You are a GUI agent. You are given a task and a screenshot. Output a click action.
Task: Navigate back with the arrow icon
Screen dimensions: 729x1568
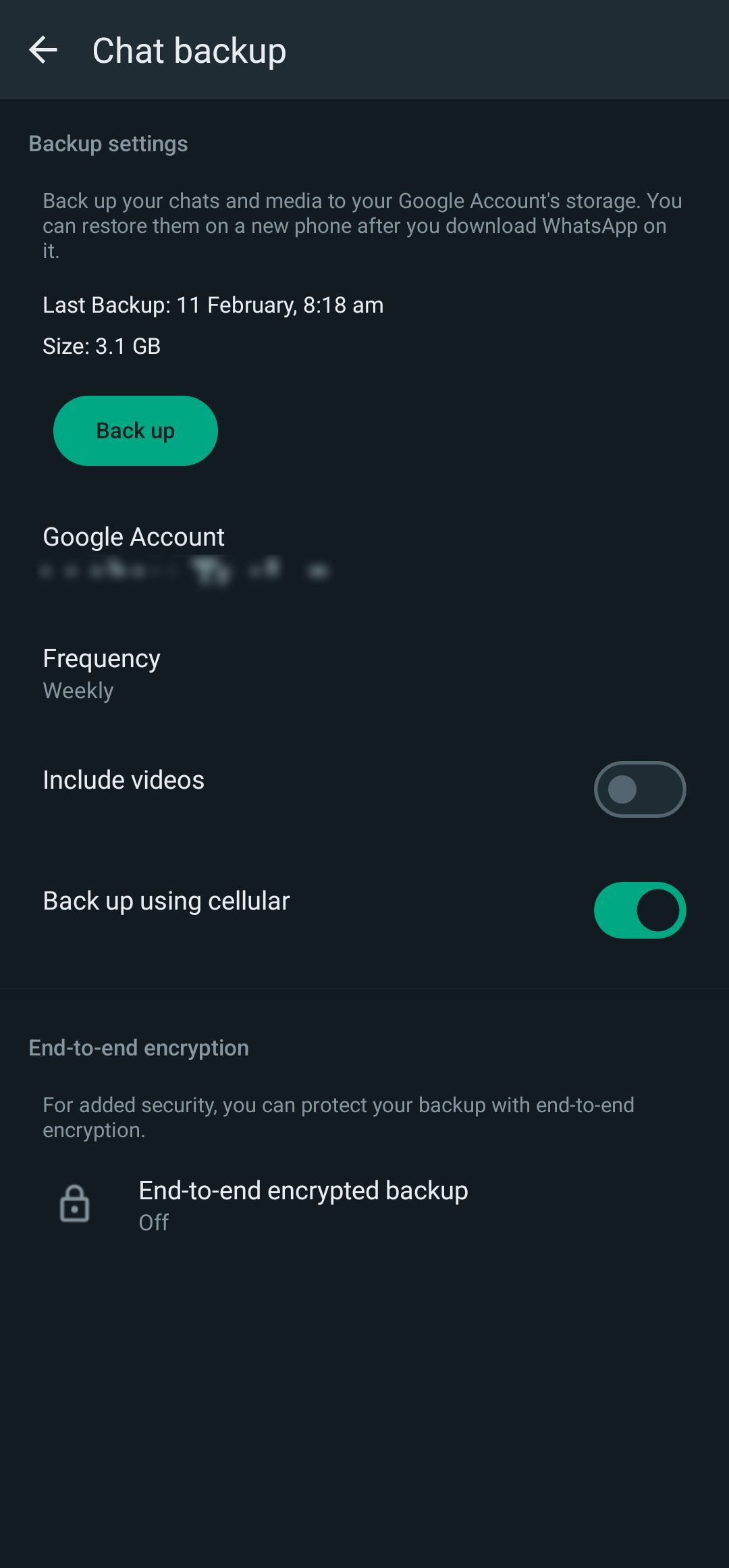click(x=44, y=50)
